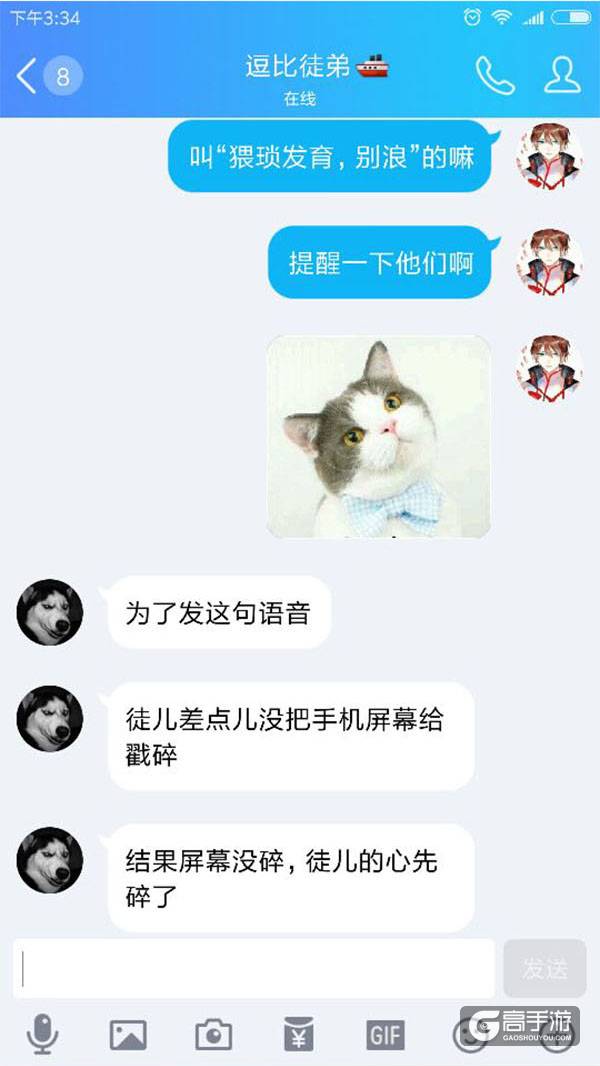Open the camera to take a photo
The image size is (600, 1066).
coord(214,1035)
